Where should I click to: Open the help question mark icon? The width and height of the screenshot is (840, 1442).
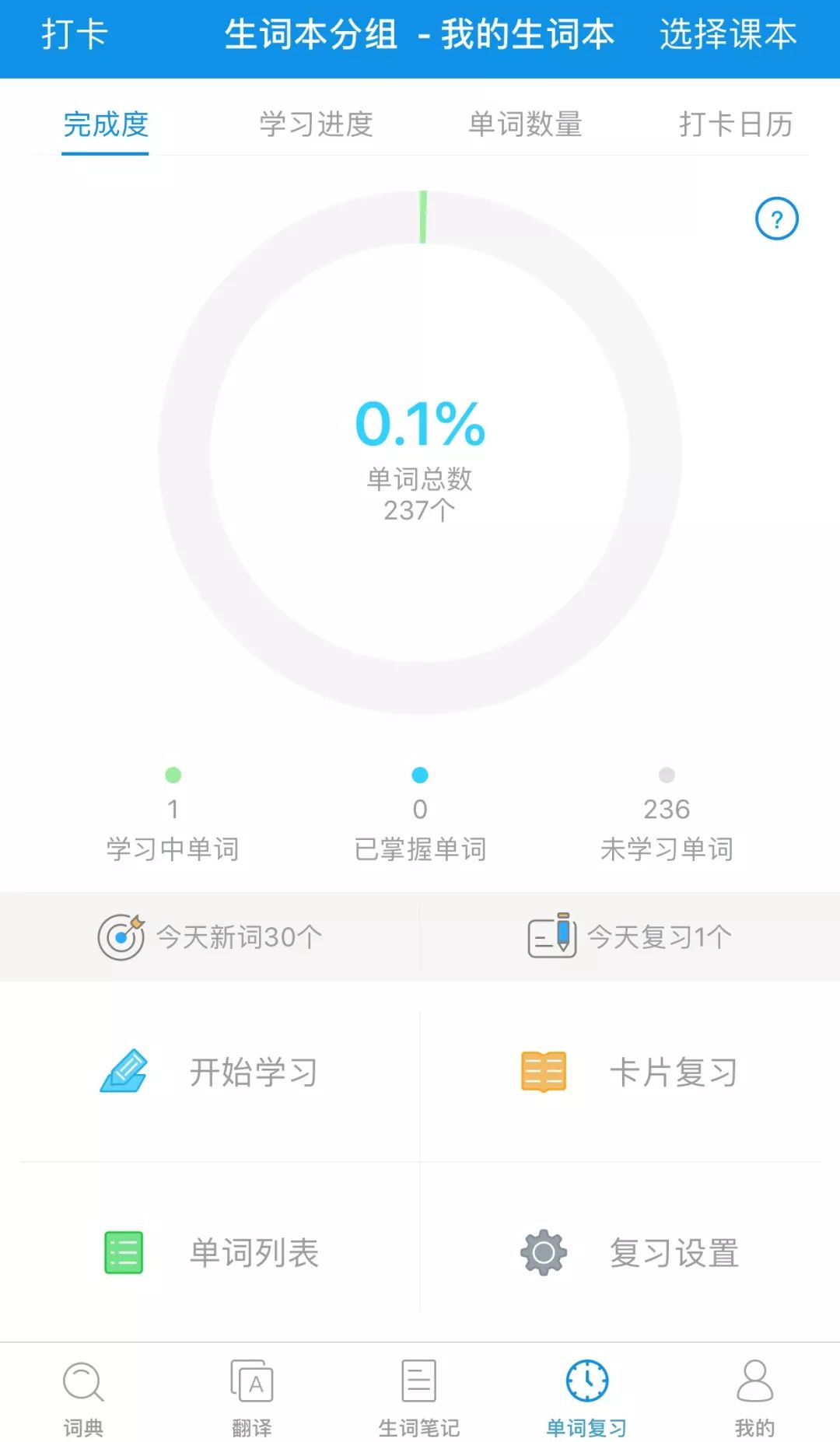point(777,219)
